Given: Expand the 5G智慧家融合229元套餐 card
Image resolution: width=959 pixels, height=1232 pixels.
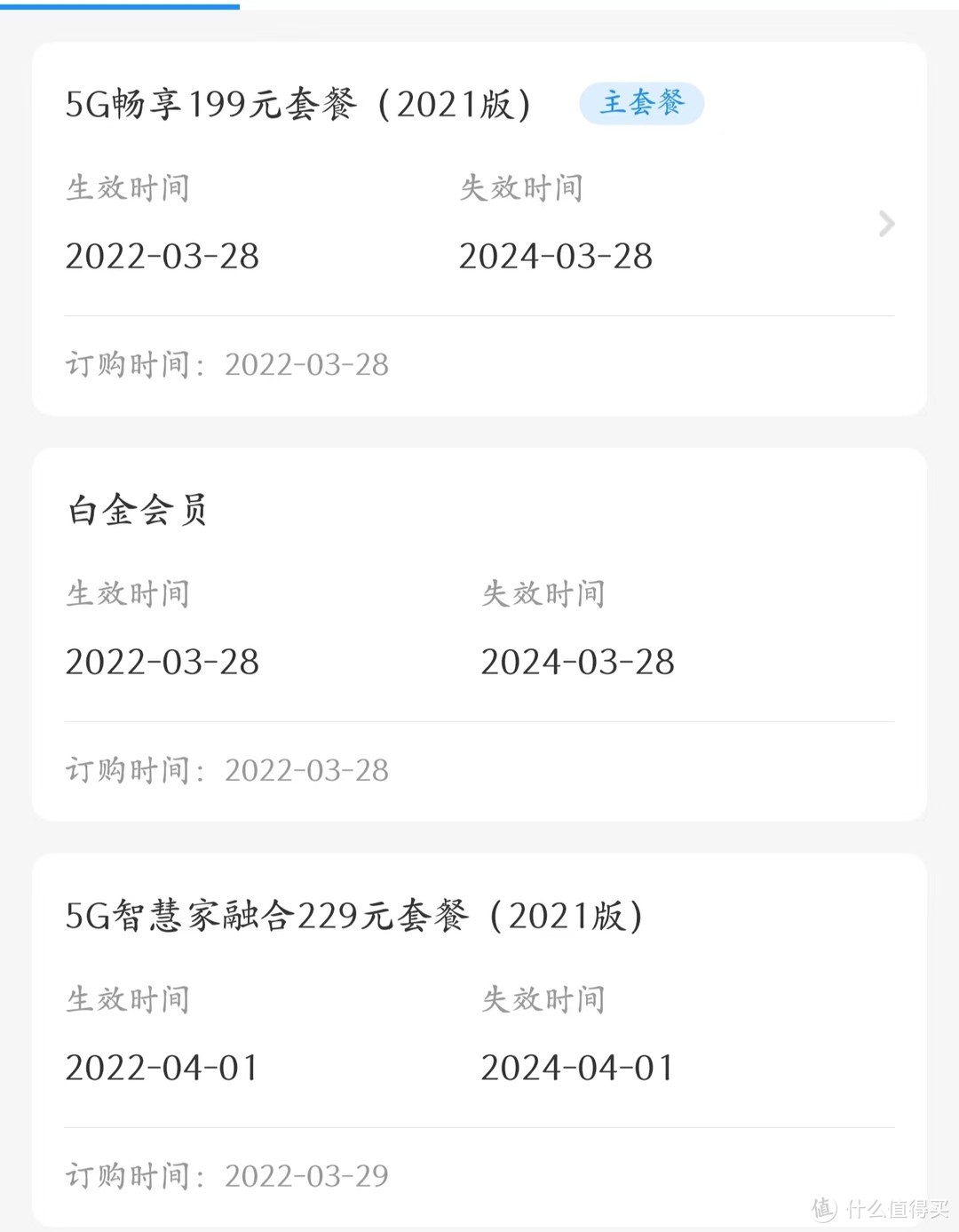Looking at the screenshot, I should coord(479,1039).
